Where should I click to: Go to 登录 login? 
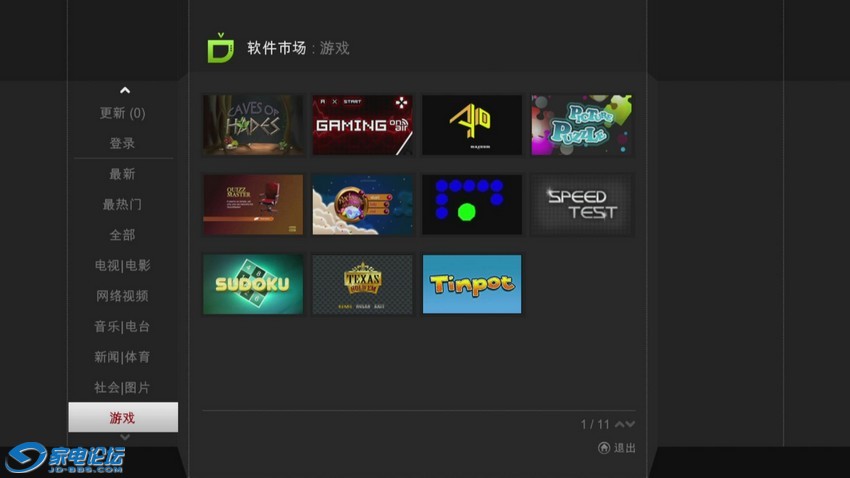122,143
